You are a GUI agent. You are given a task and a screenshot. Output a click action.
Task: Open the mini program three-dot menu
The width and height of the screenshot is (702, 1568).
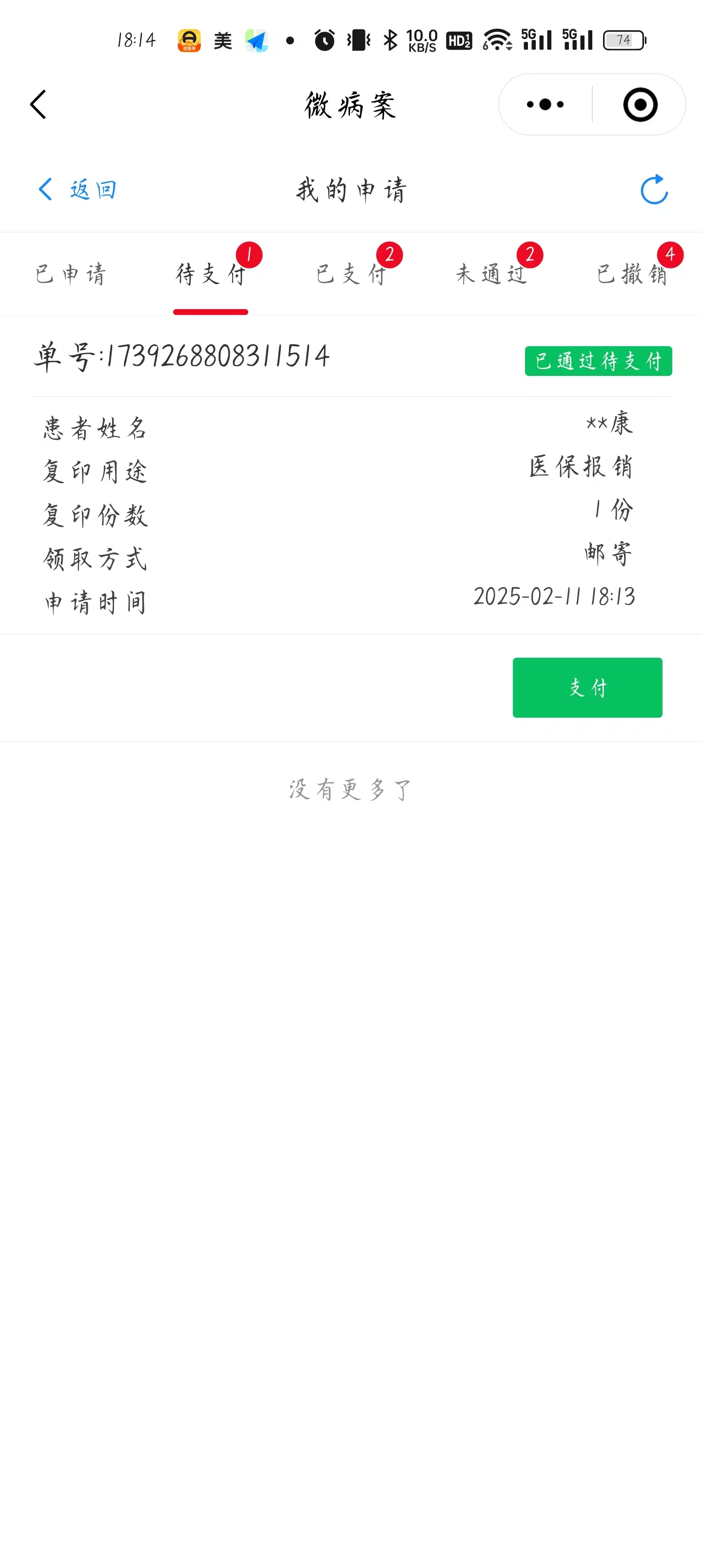[x=545, y=105]
